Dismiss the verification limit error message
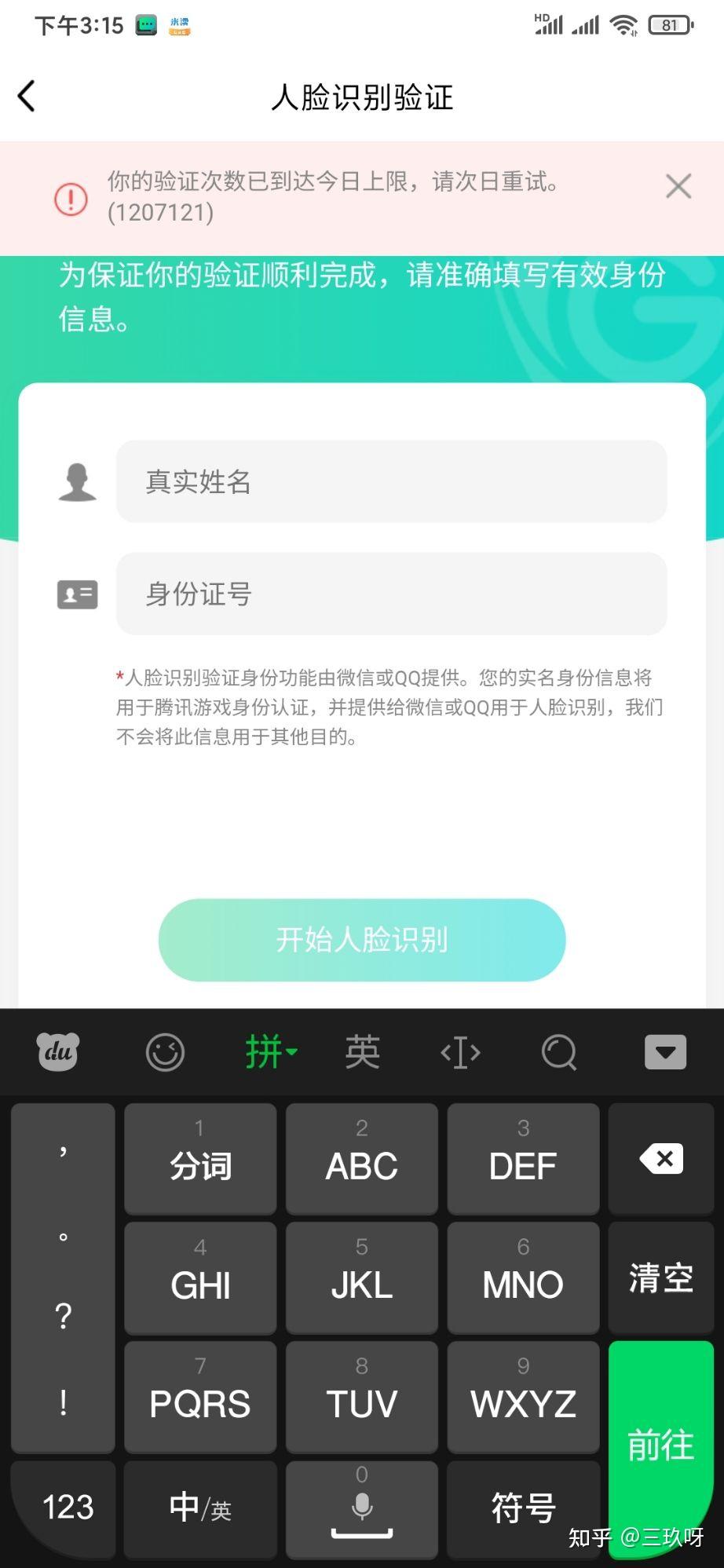 coord(677,186)
